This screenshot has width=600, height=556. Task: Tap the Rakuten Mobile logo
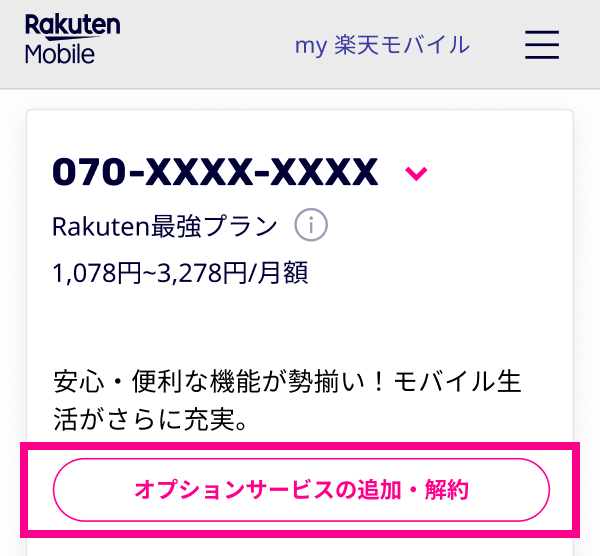(x=72, y=40)
